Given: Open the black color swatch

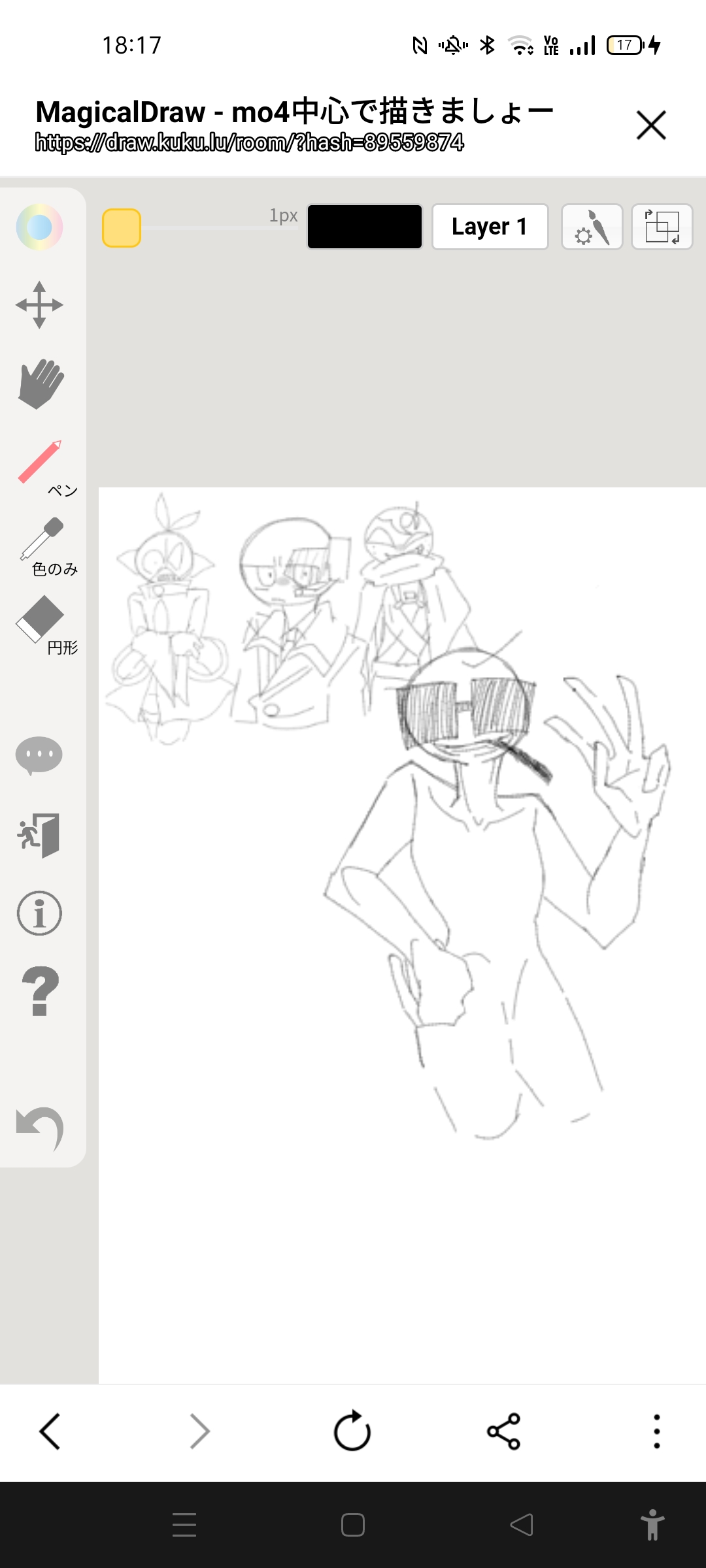Looking at the screenshot, I should [x=364, y=227].
